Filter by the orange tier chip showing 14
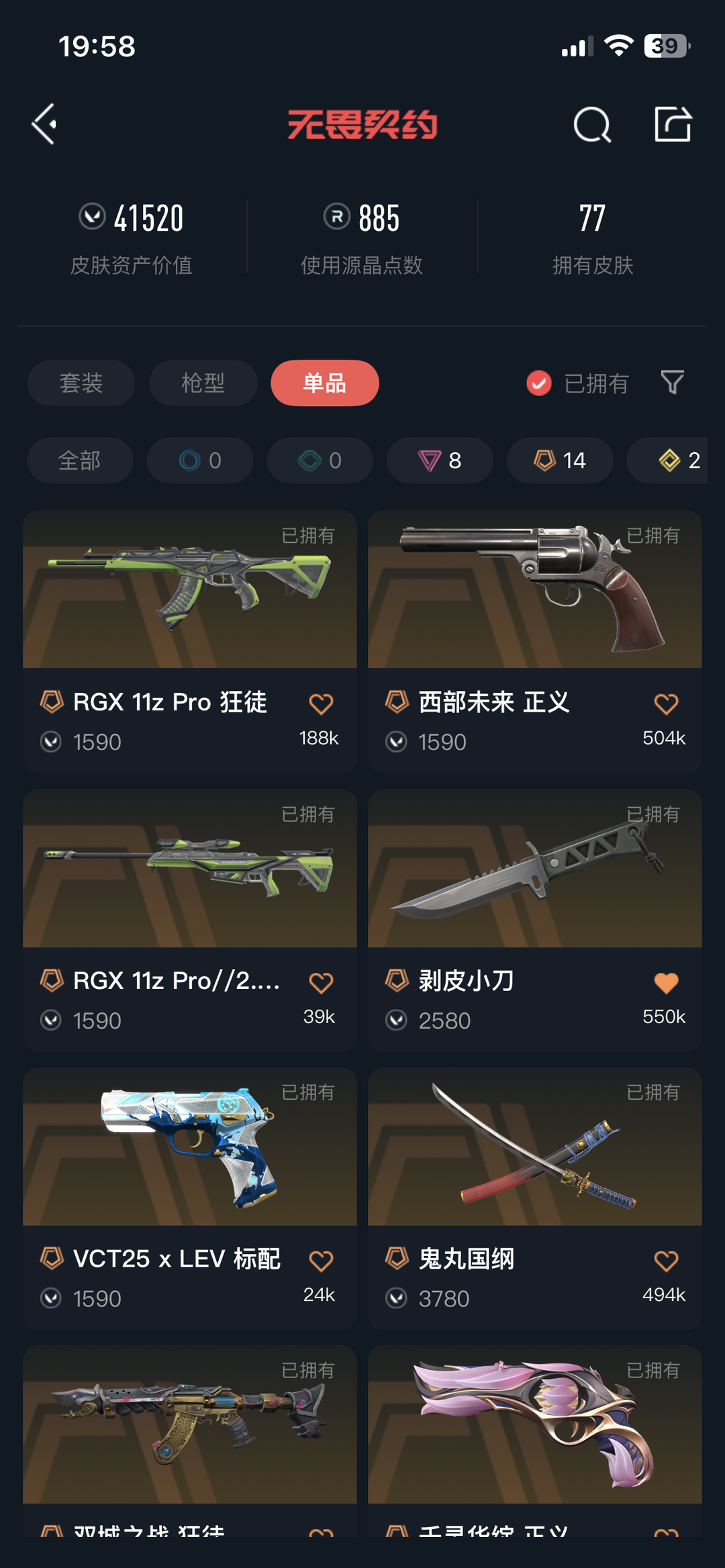 (x=560, y=460)
